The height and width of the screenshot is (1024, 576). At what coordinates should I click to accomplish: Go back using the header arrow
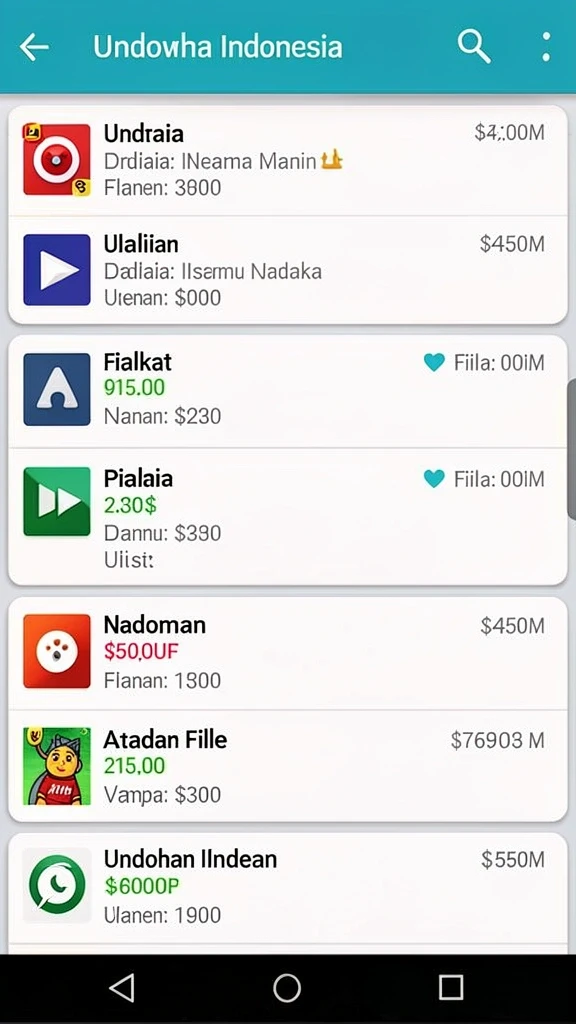34,47
